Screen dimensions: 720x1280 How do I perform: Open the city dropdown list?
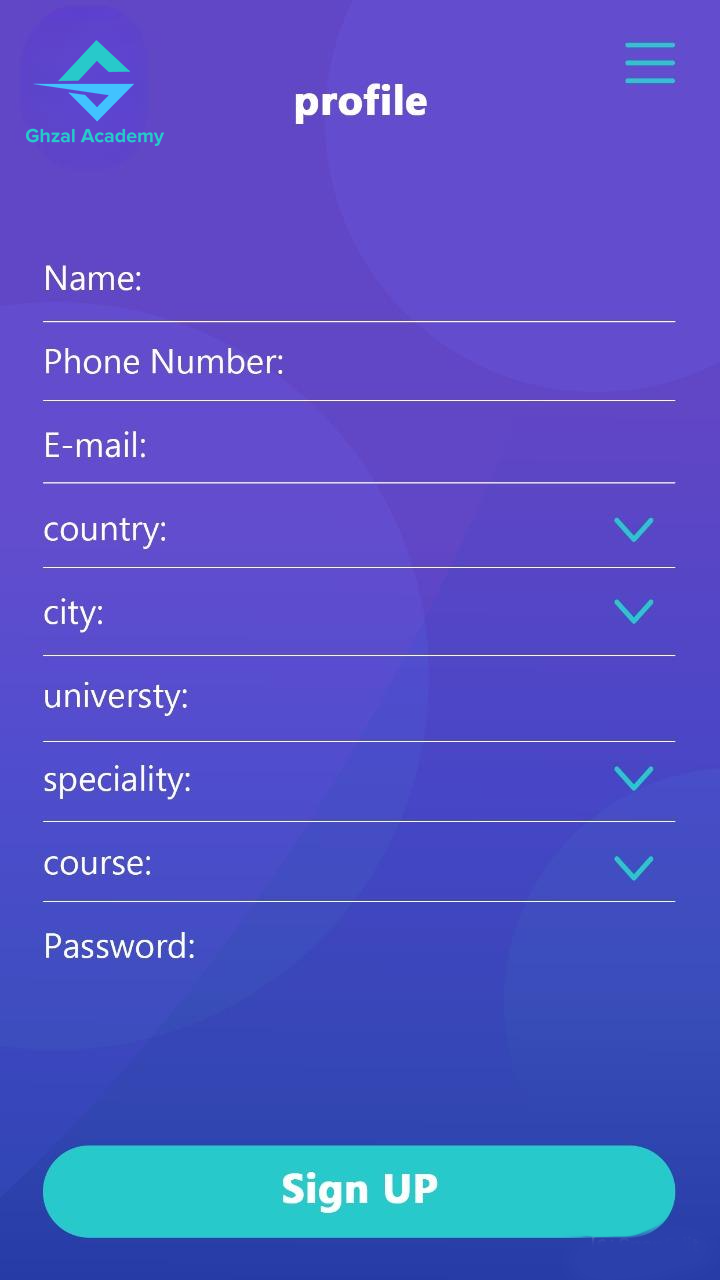point(633,611)
